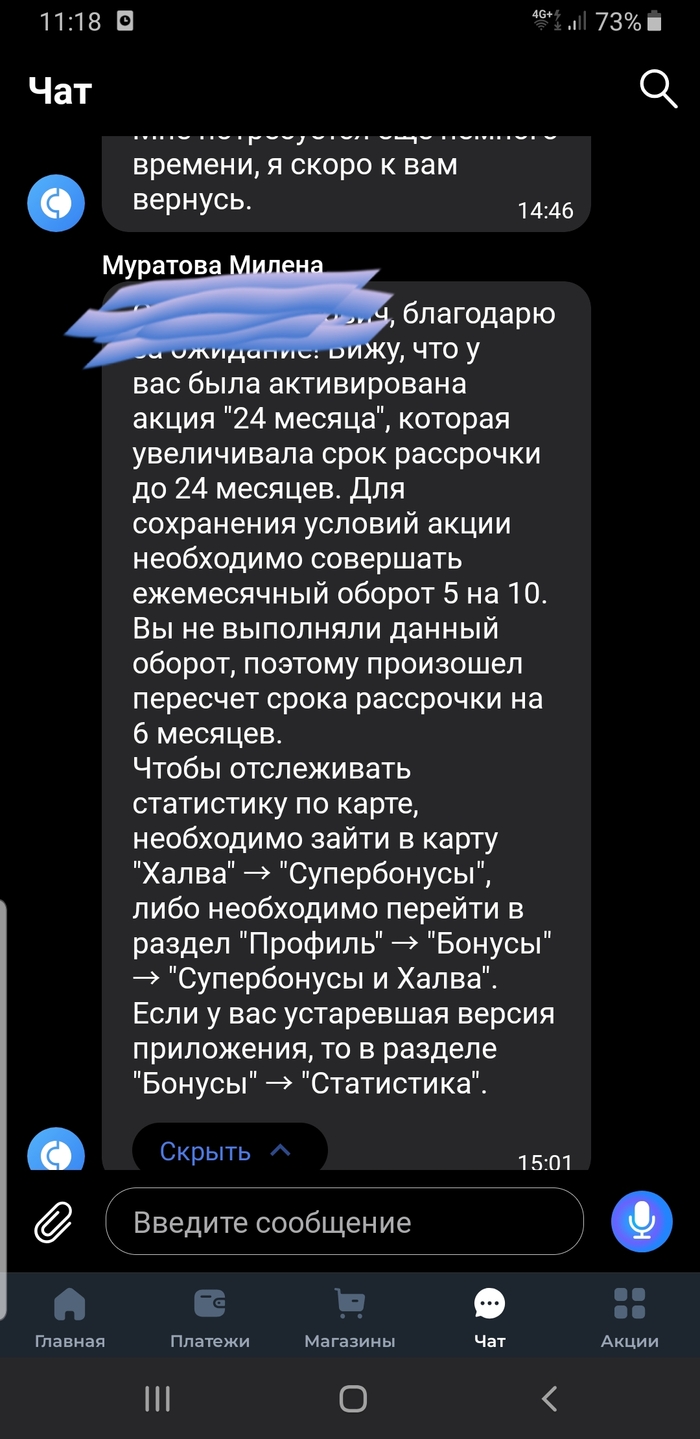The image size is (700, 1439).
Task: Open the Платежи tab
Action: click(209, 1317)
